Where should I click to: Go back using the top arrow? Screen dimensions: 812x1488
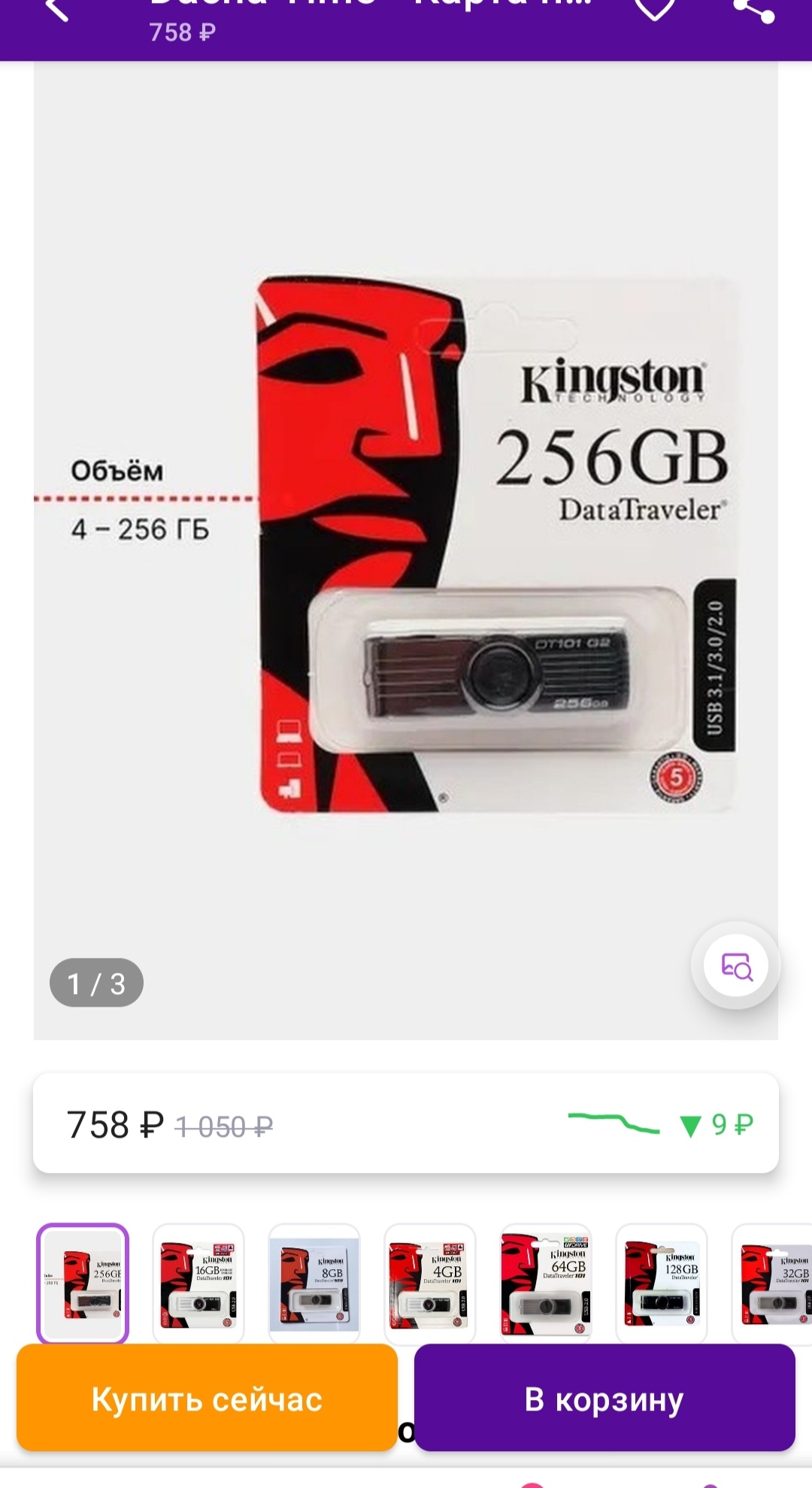click(56, 9)
